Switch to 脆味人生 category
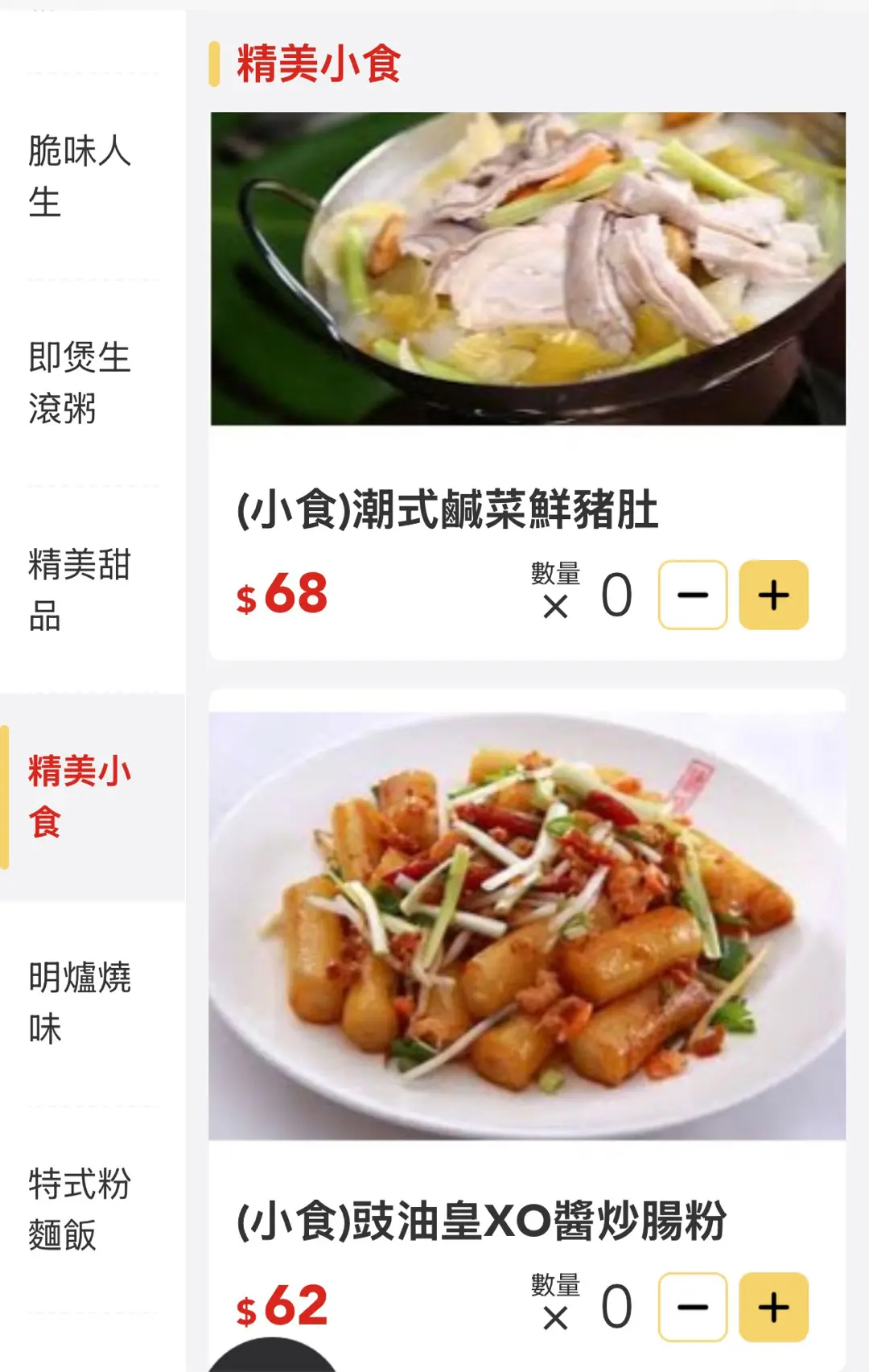 [80, 176]
